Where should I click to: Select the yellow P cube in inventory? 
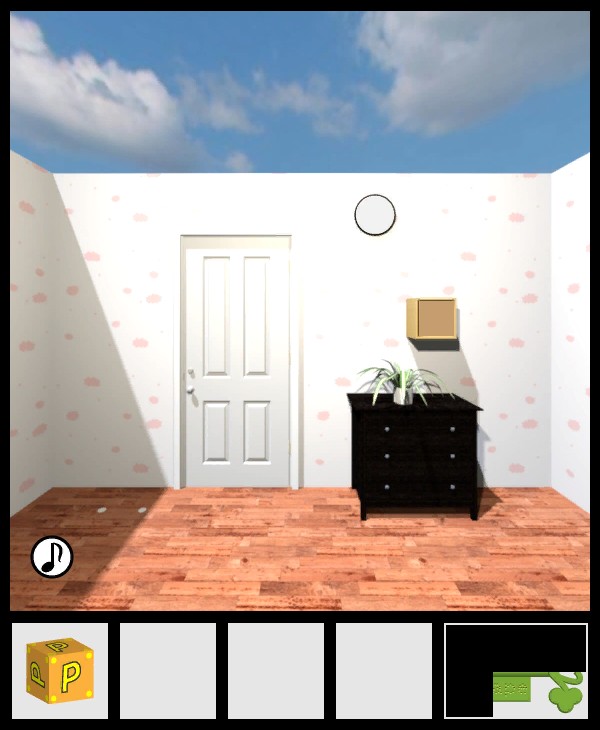click(59, 671)
